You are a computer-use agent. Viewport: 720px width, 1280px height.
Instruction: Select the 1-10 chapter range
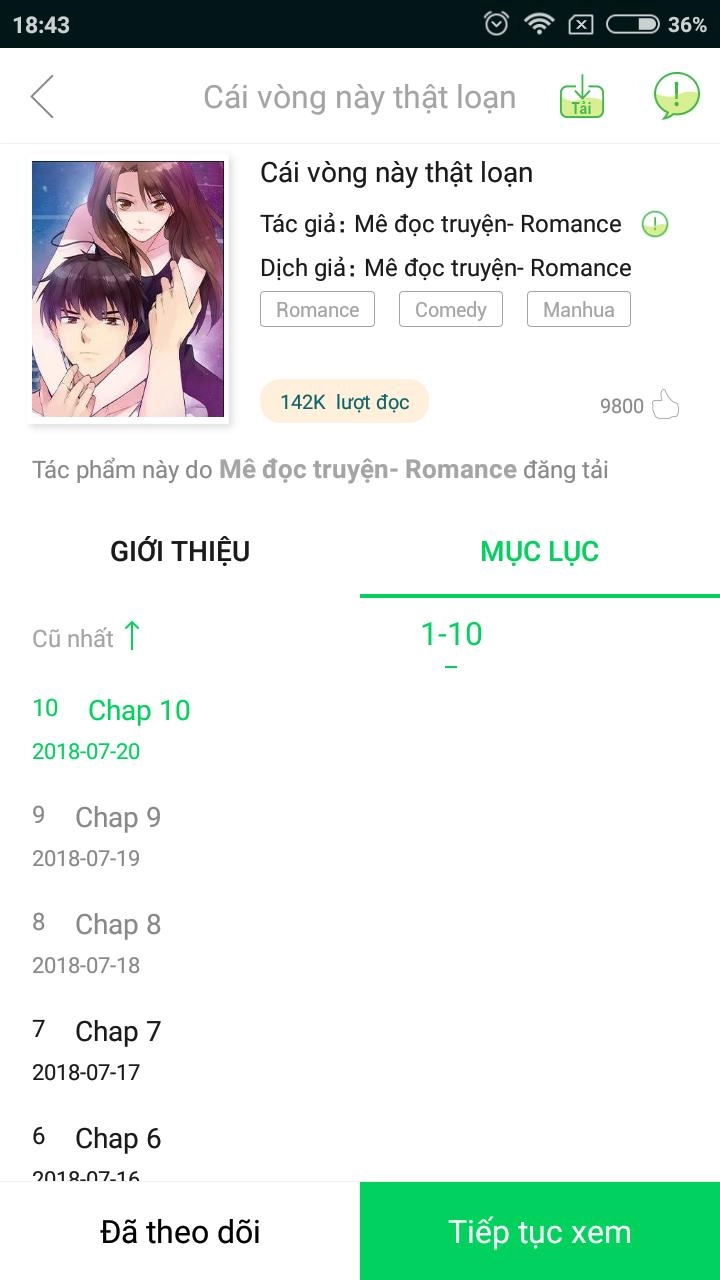[x=452, y=633]
